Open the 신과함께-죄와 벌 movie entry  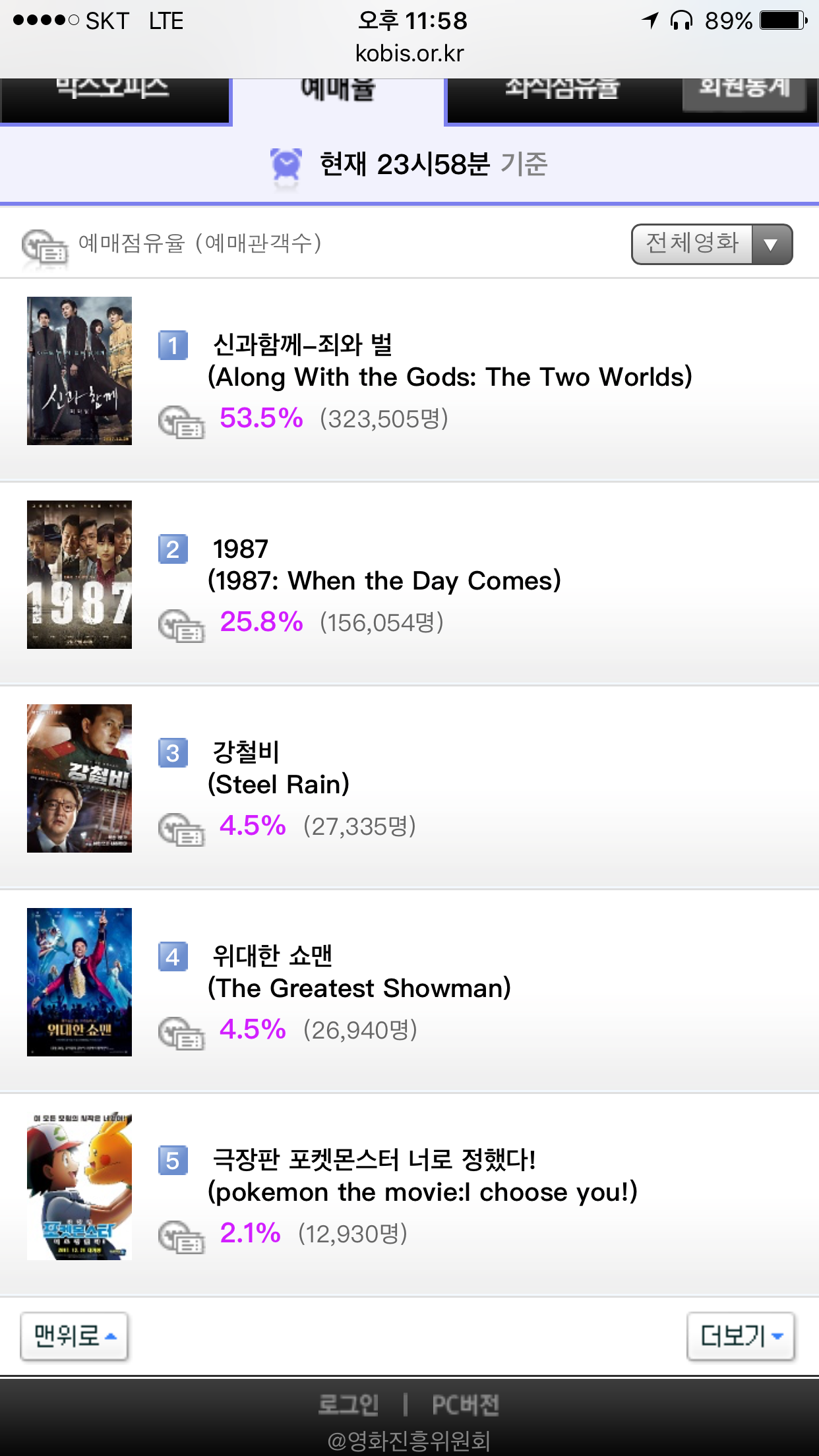(x=409, y=379)
